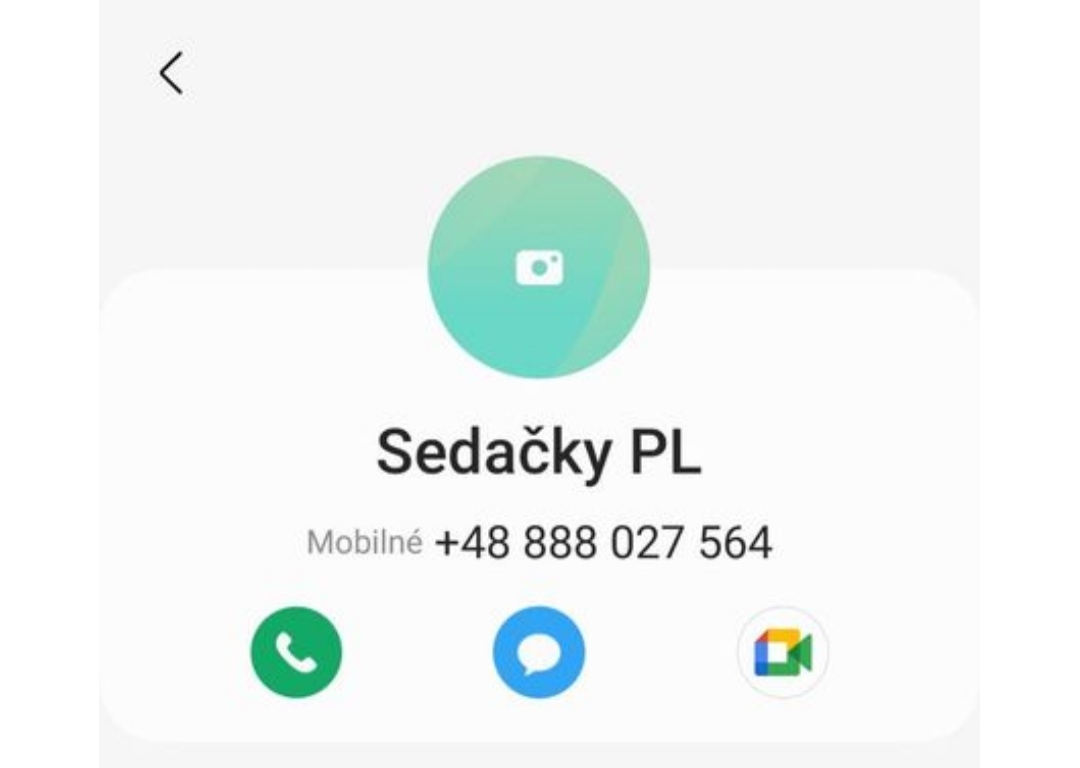Tap the contact photo camera circle
The height and width of the screenshot is (768, 1080).
tap(539, 267)
